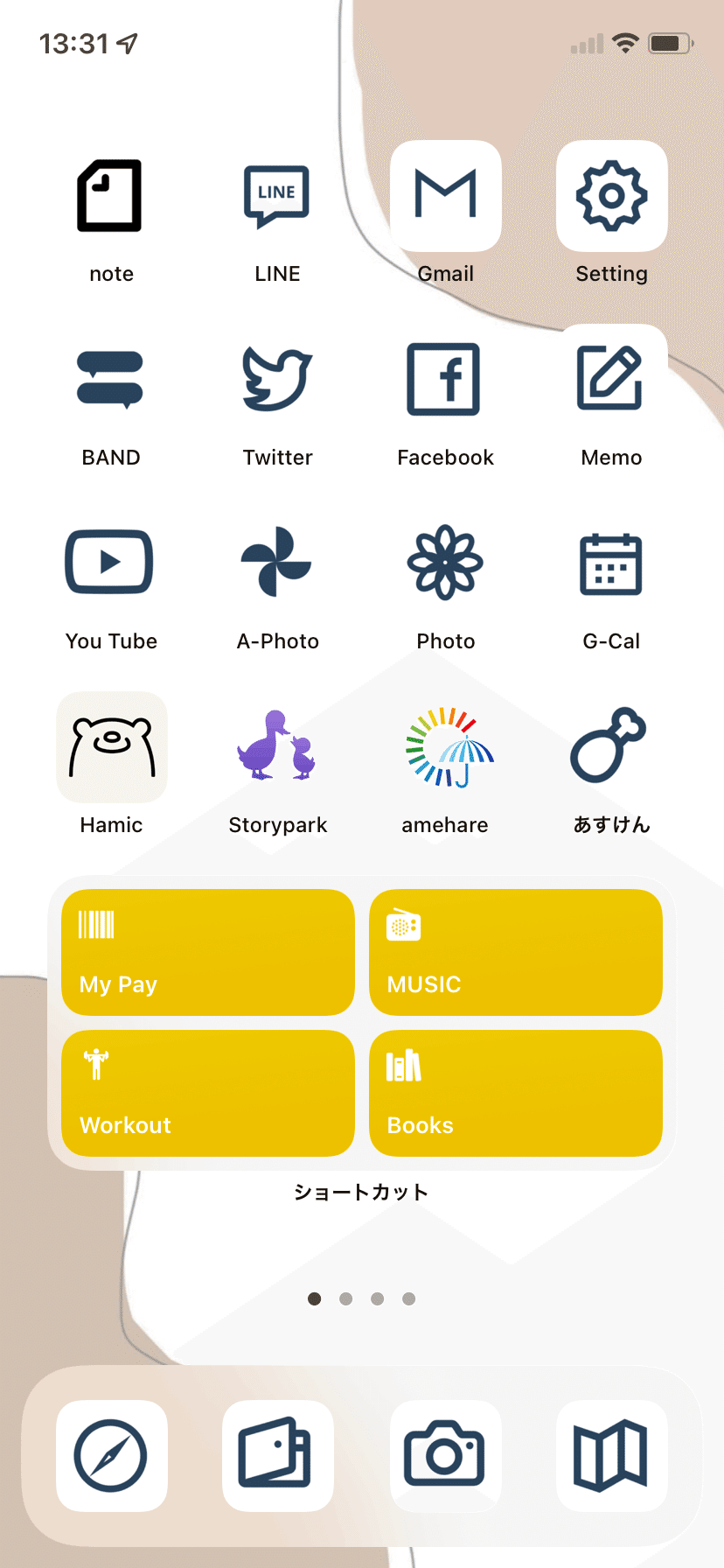724x1568 pixels.
Task: Open the compass browser in the dock
Action: coord(111,1456)
